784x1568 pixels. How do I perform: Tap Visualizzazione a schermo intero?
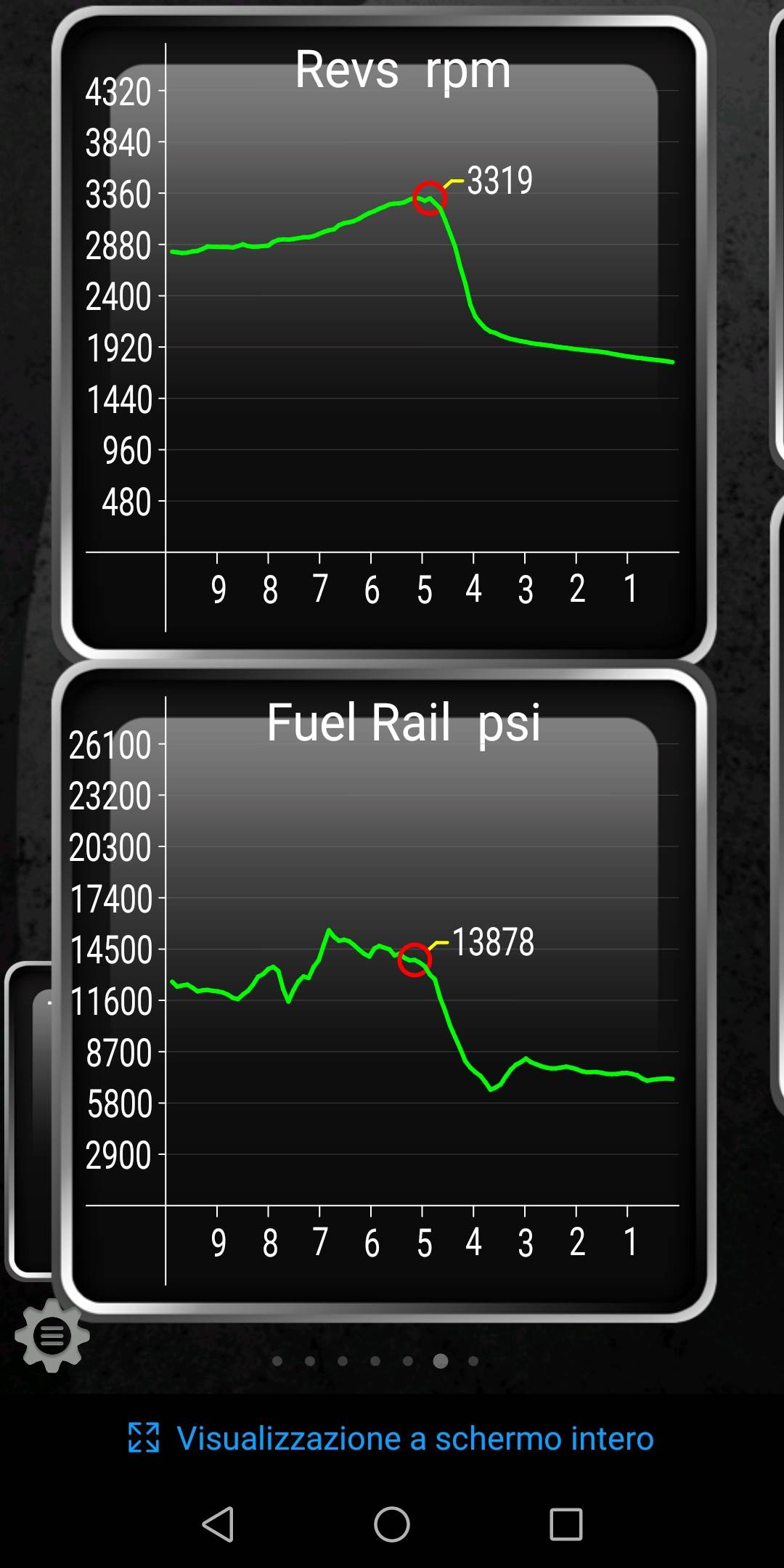point(391,1438)
